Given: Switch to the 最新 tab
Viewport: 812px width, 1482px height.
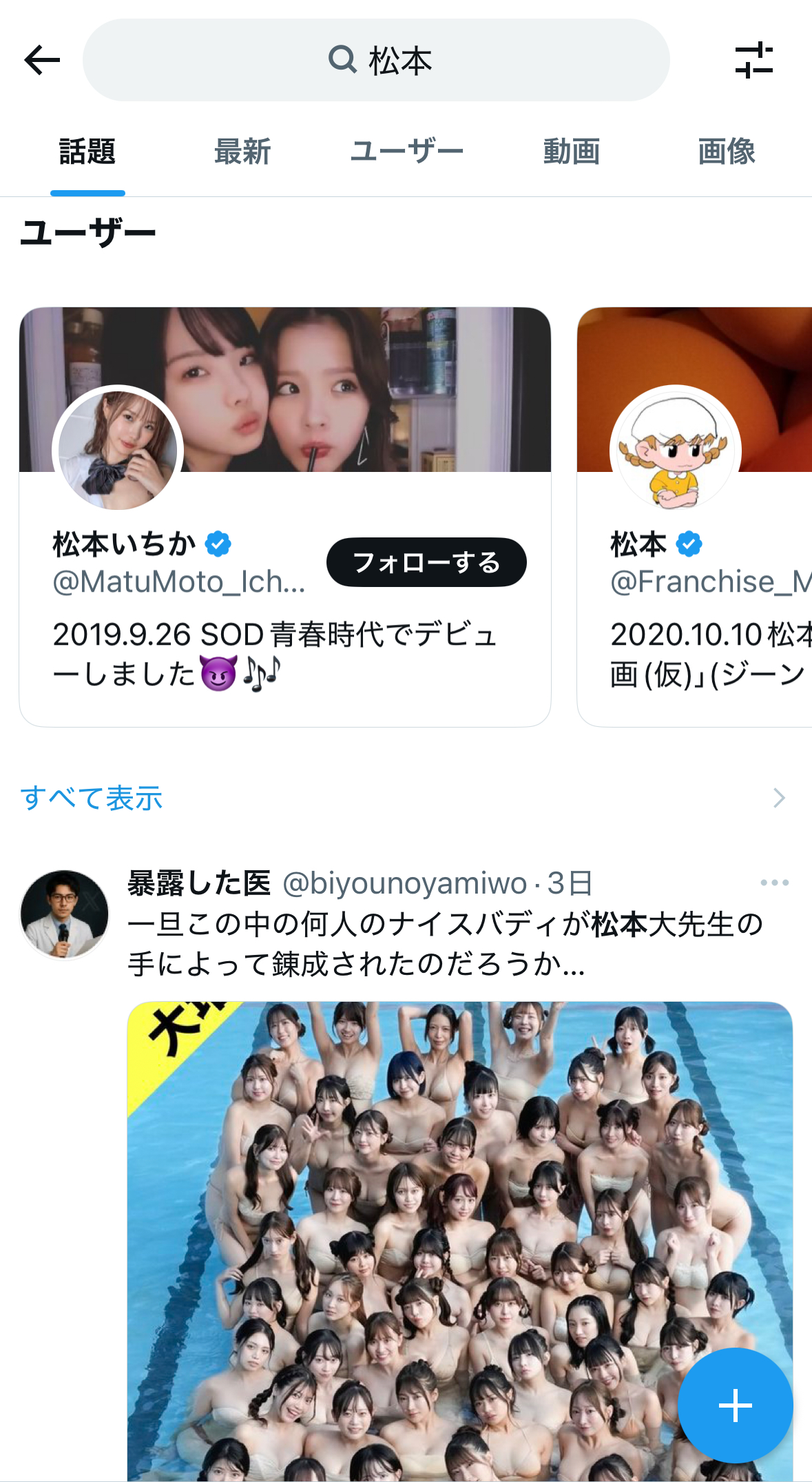Looking at the screenshot, I should coord(242,152).
